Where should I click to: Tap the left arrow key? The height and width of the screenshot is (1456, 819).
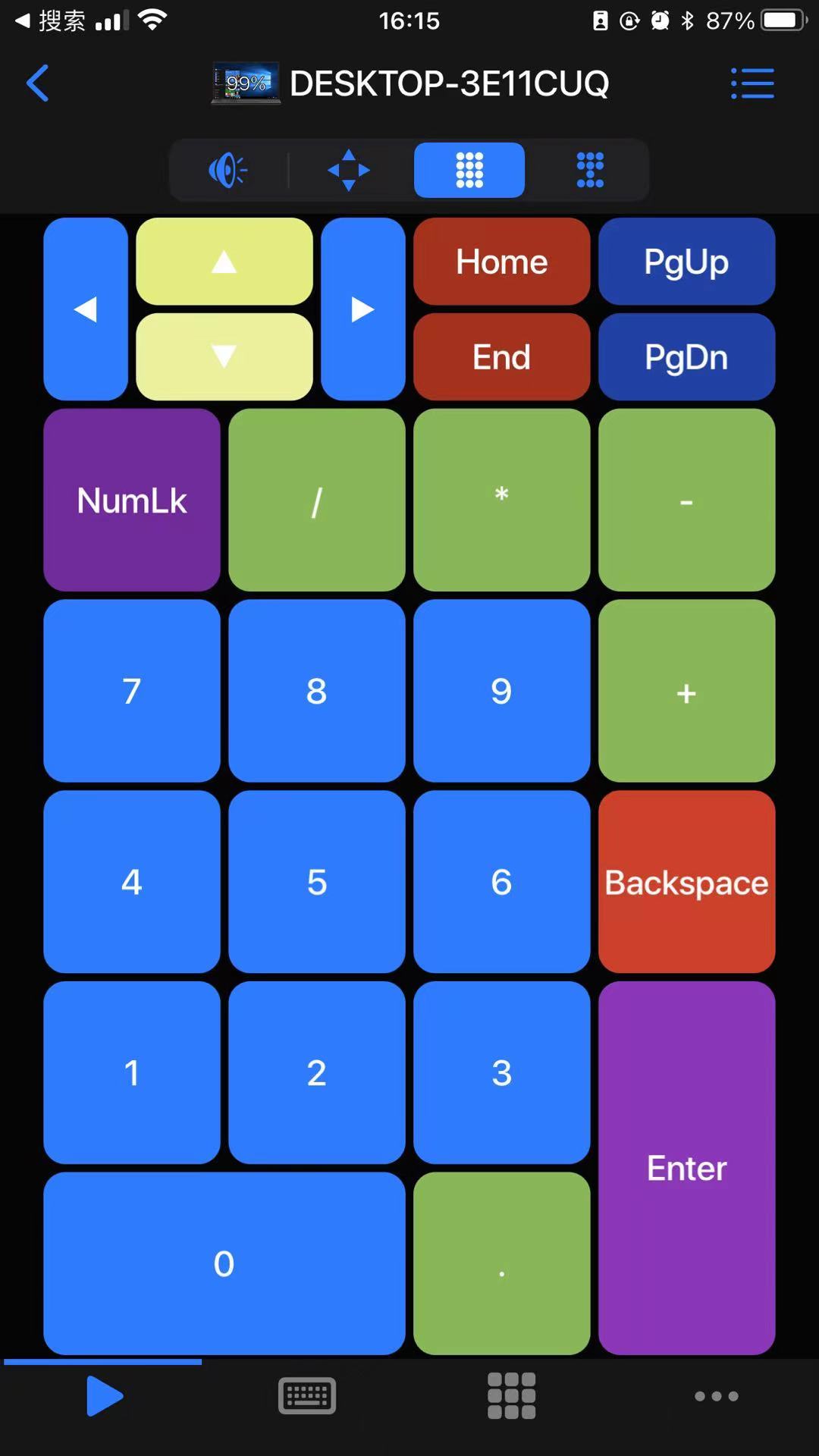pos(86,309)
